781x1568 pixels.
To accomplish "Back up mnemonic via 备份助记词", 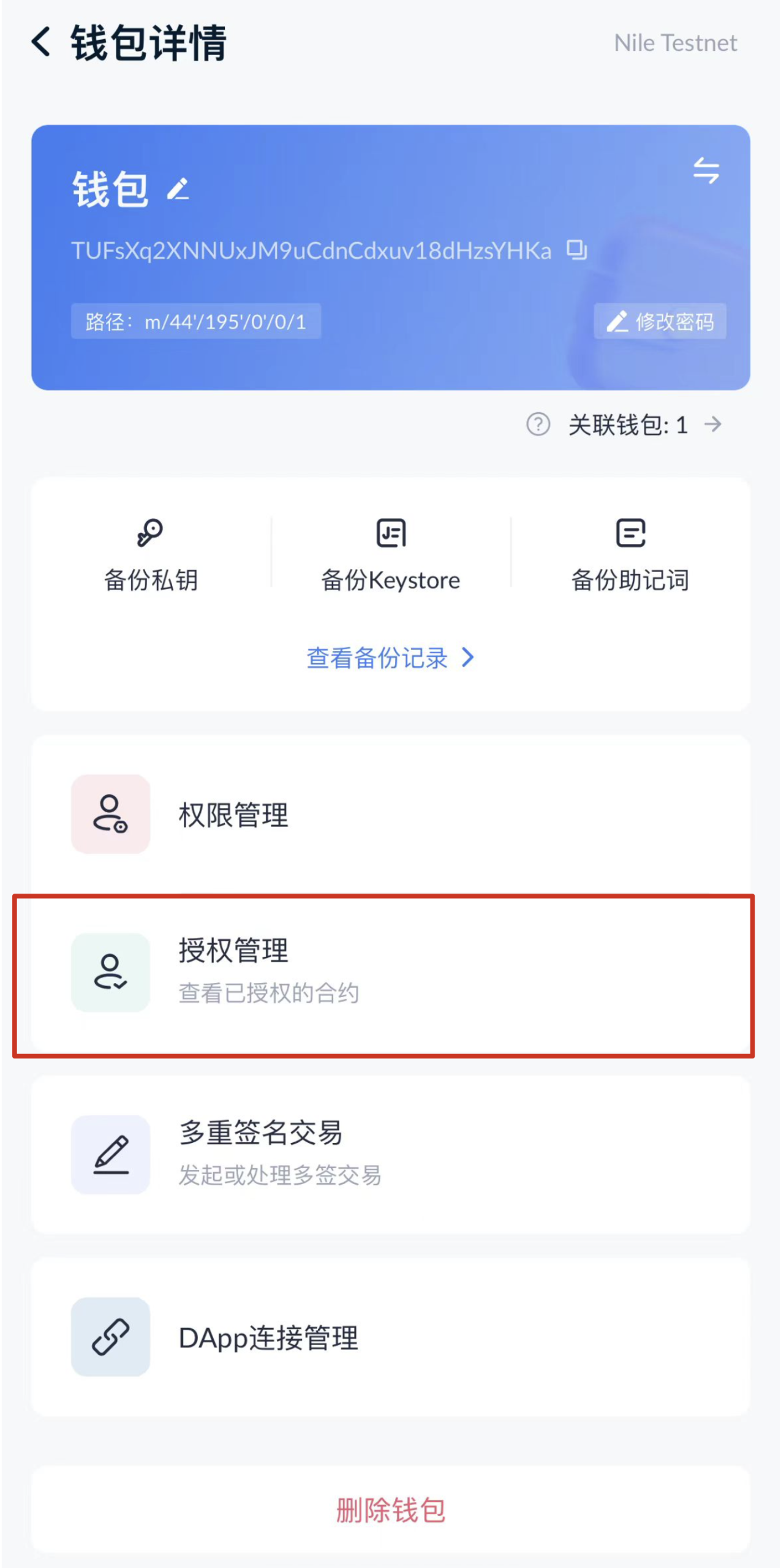I will point(630,554).
